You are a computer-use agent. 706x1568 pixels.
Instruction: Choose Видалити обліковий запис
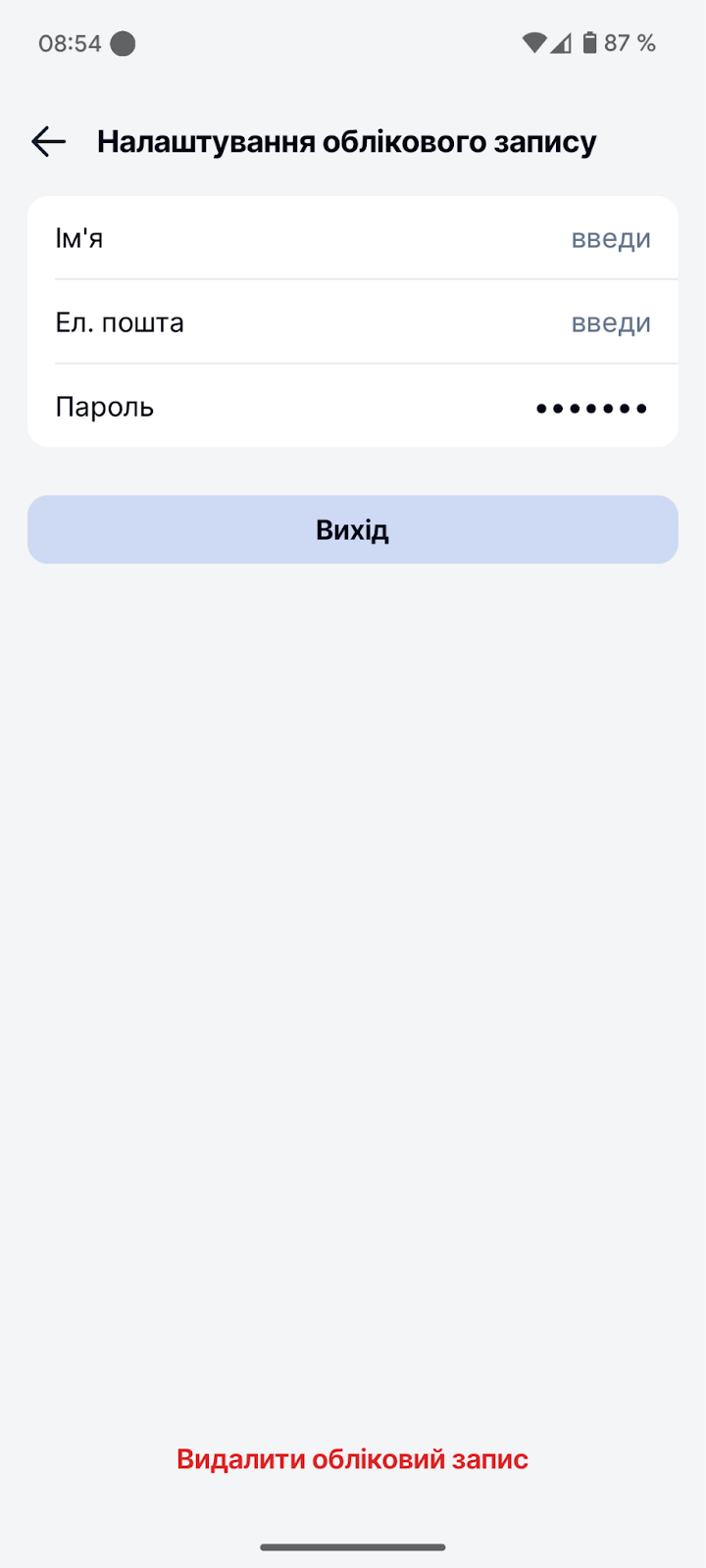tap(353, 1459)
